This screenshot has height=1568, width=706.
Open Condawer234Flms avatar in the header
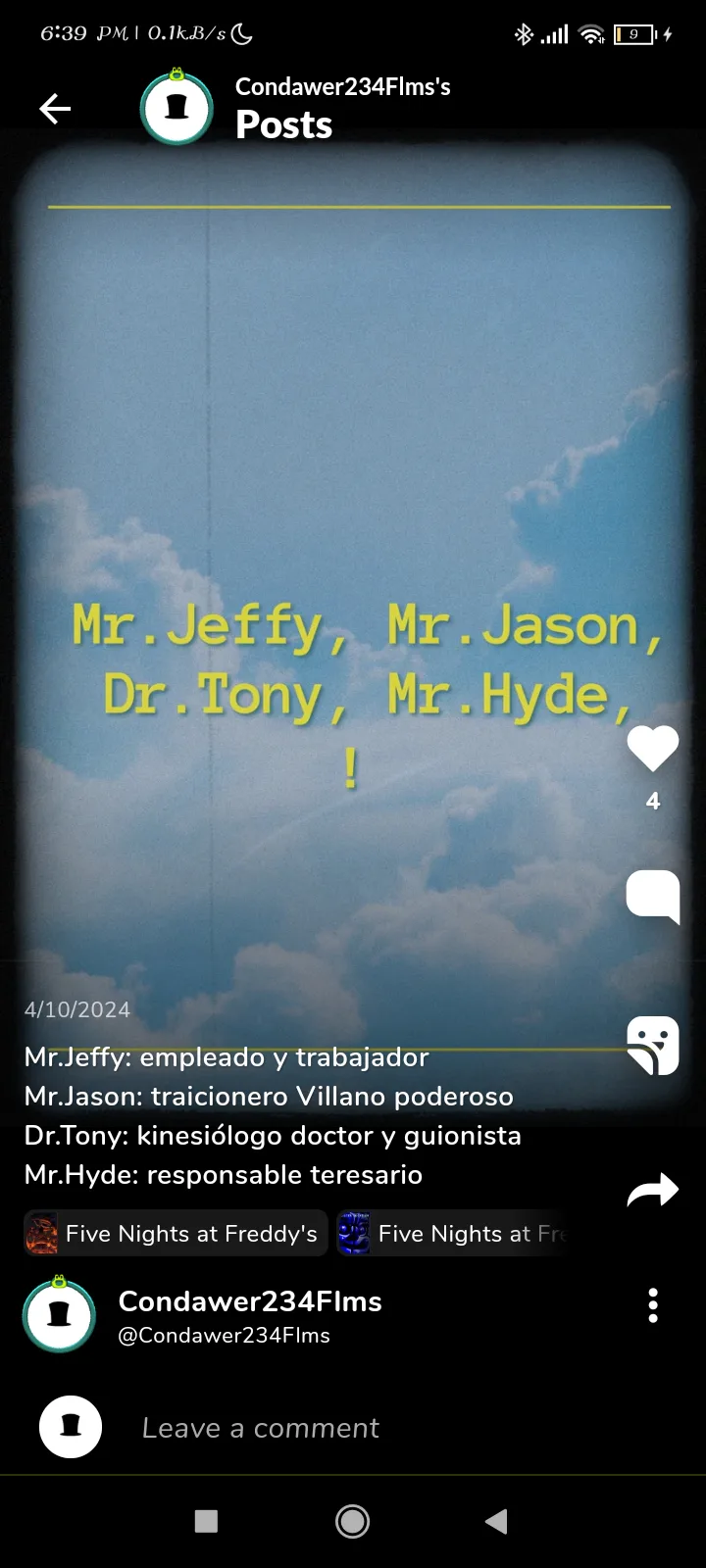point(176,109)
